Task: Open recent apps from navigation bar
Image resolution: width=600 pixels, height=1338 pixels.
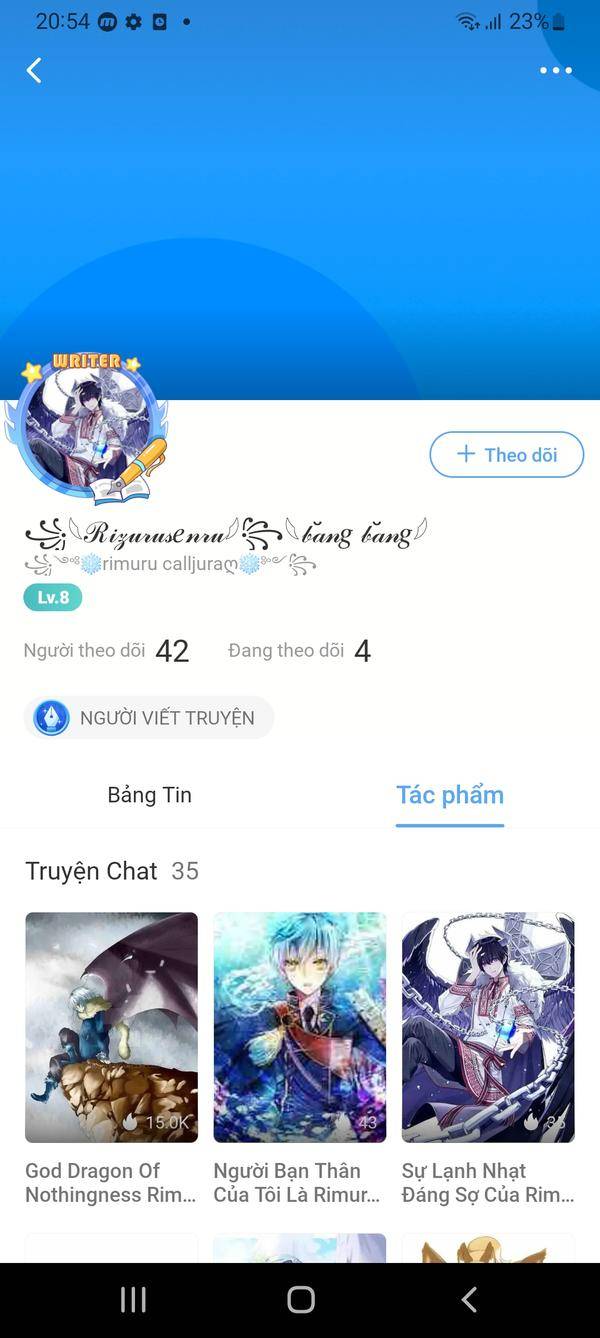Action: pyautogui.click(x=133, y=1299)
